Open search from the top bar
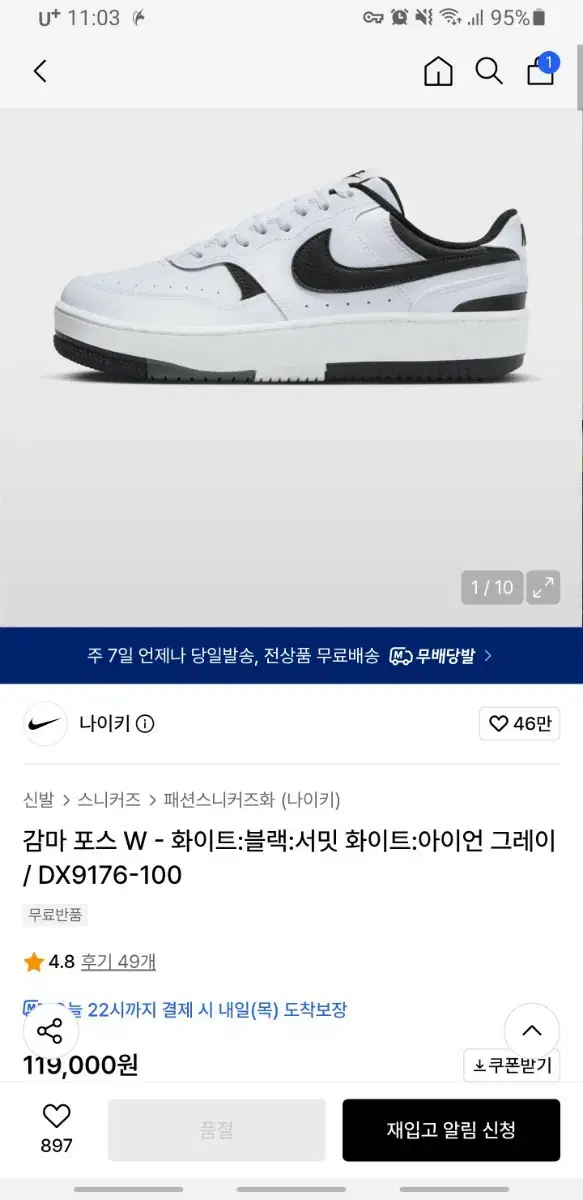The height and width of the screenshot is (1200, 583). pos(489,71)
